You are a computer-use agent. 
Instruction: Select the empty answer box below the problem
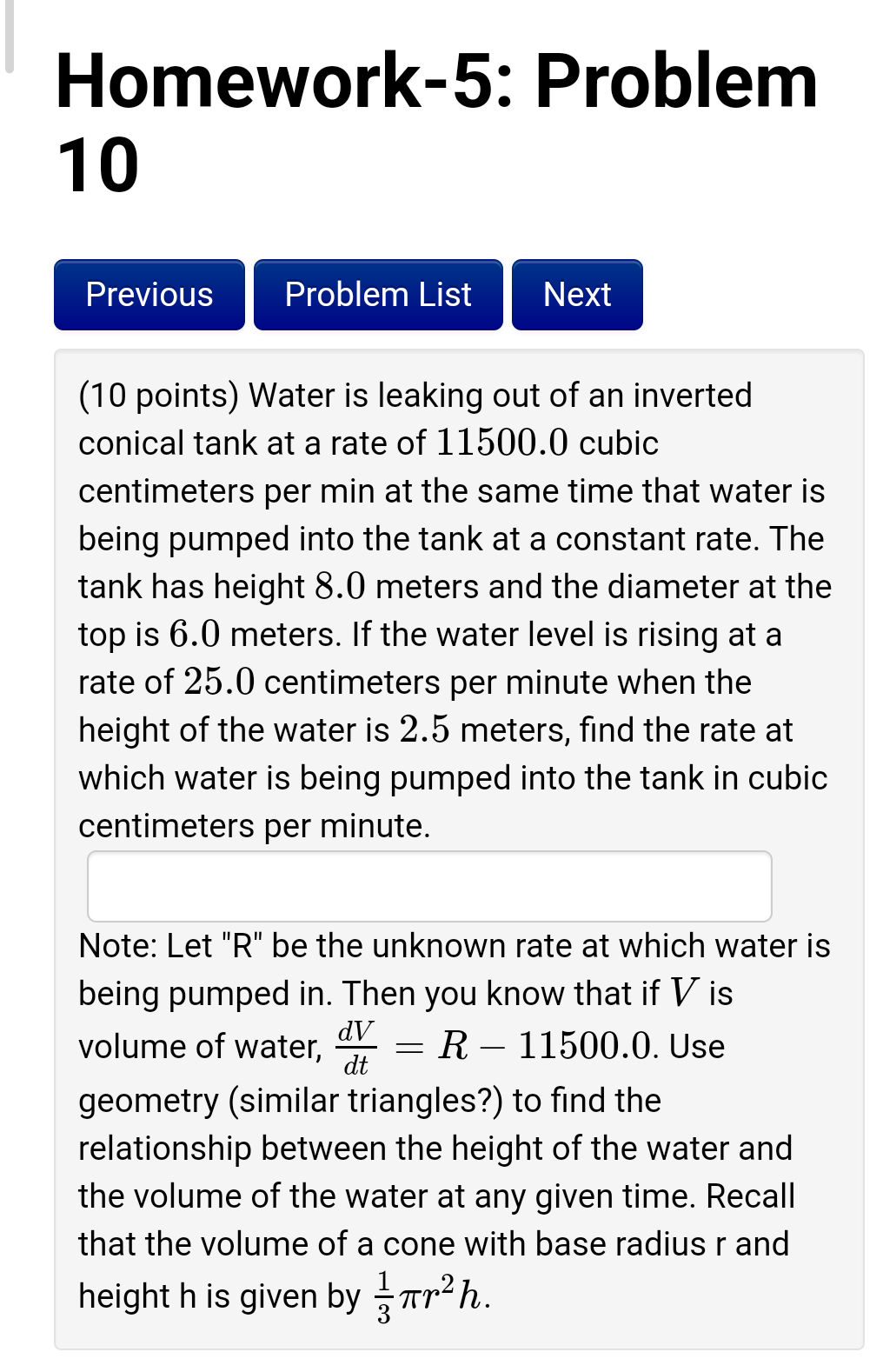point(429,885)
